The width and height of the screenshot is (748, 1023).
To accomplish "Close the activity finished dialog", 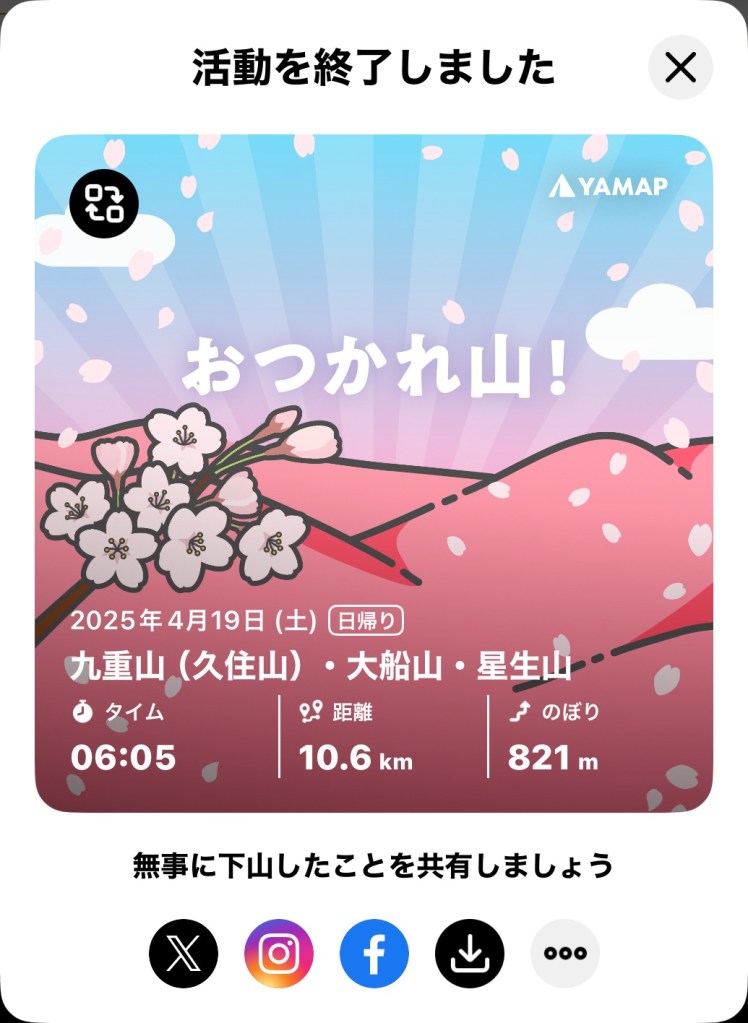I will tap(680, 68).
